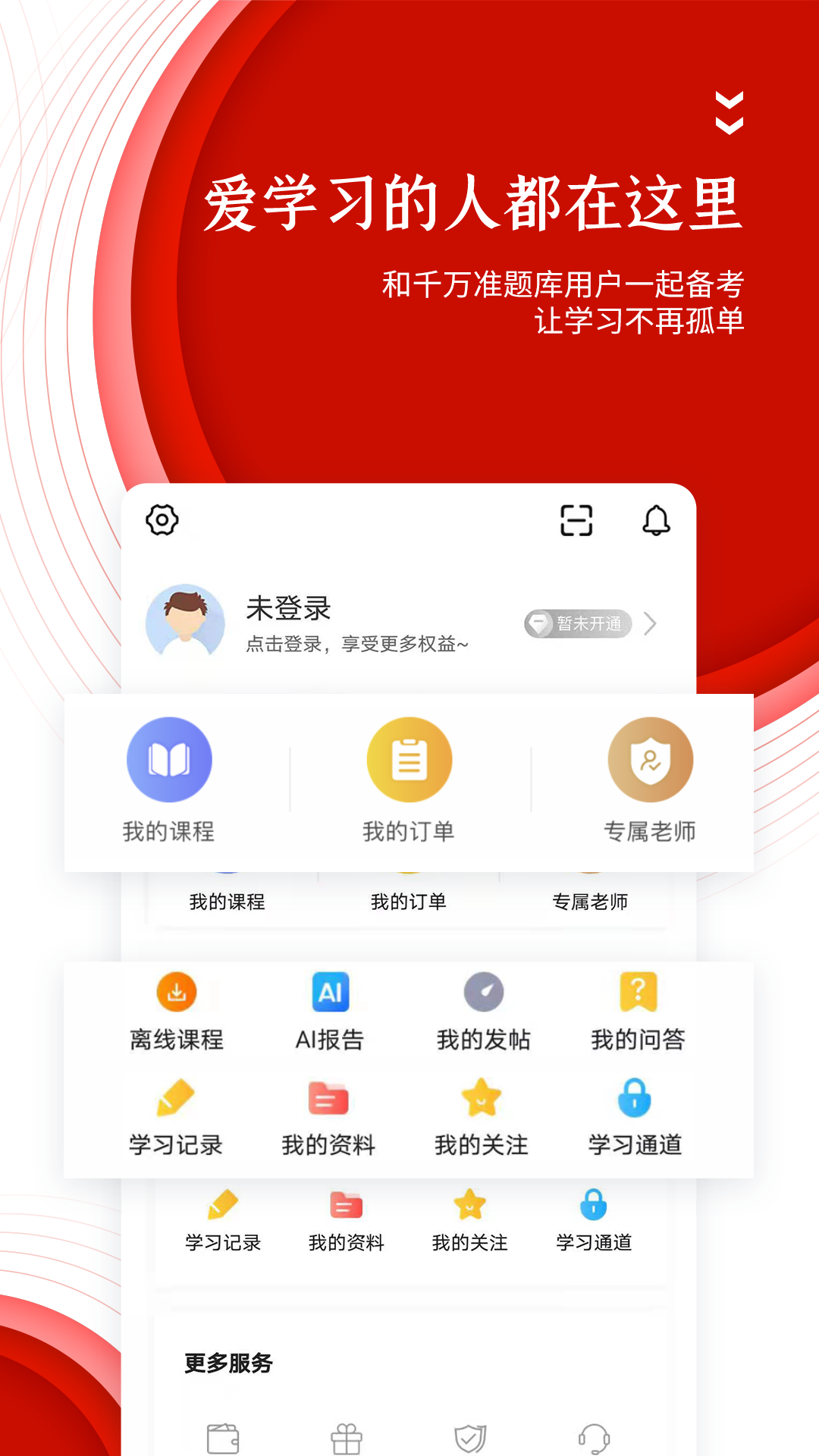
Task: Tap the 离线课程 download icon
Action: click(176, 991)
